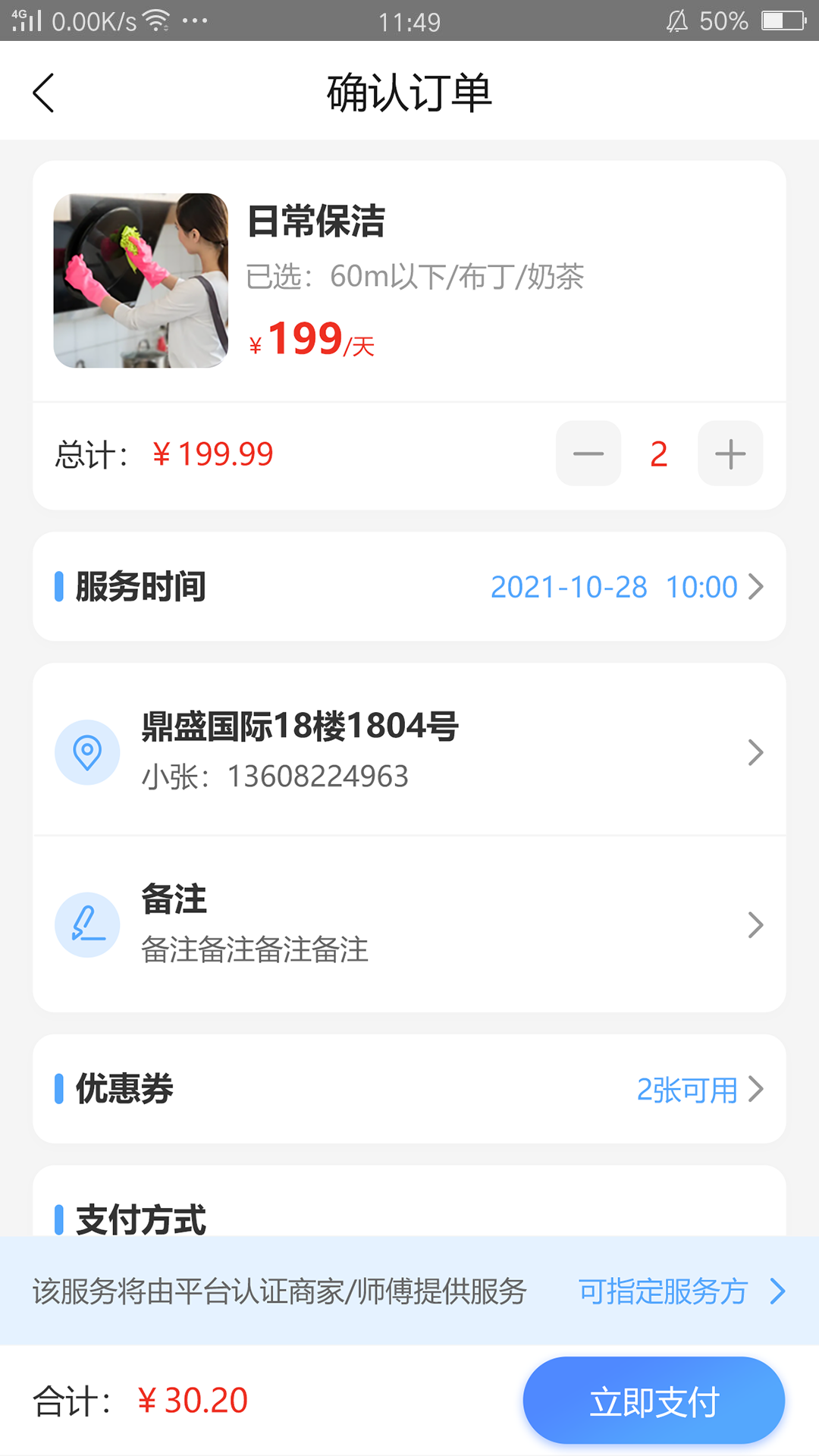Tap 可指定服务方 to choose a provider

[x=680, y=1291]
